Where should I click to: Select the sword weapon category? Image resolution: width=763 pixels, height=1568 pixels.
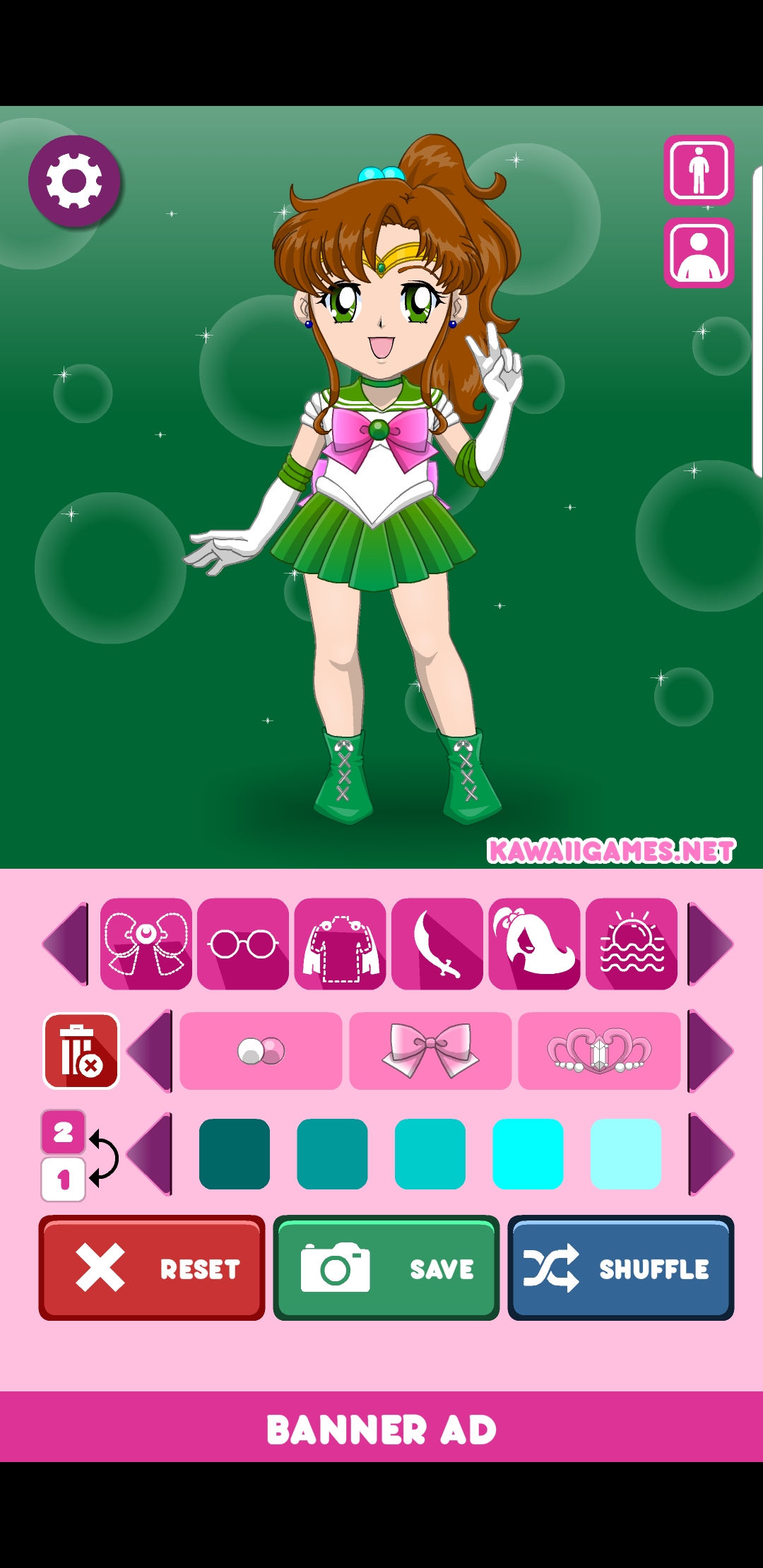(x=437, y=944)
